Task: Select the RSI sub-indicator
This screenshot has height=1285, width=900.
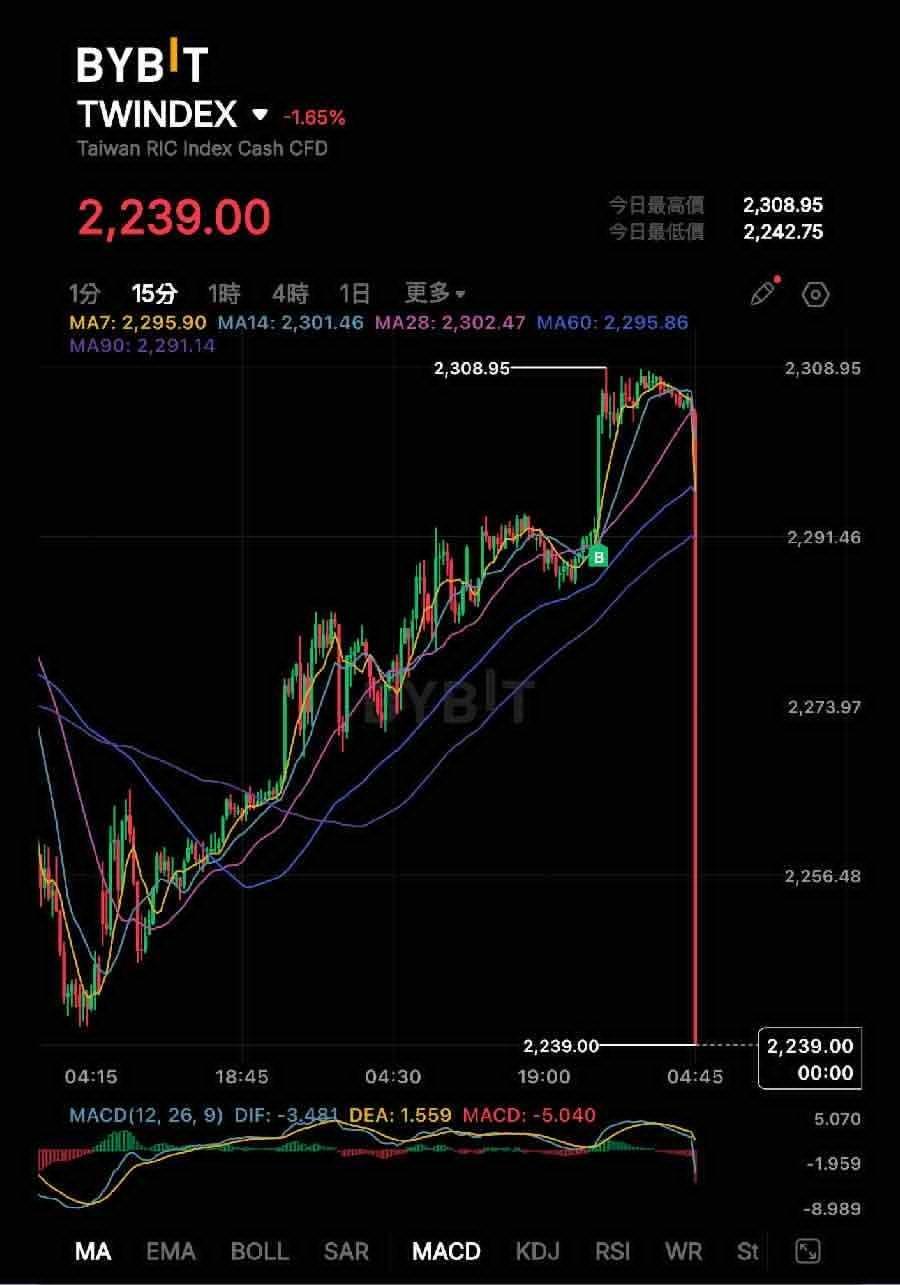Action: (x=612, y=1251)
